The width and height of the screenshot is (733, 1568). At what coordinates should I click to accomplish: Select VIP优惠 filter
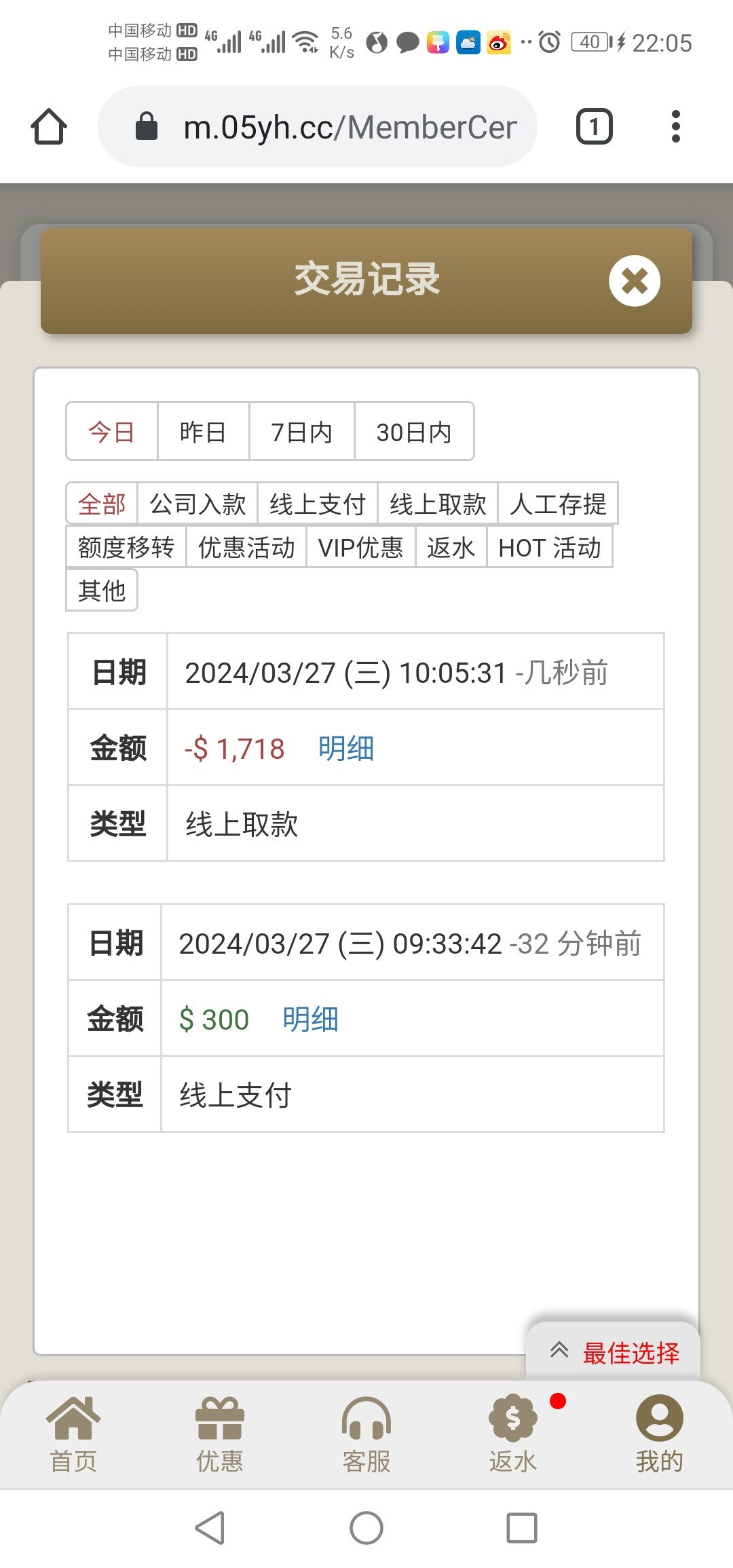[360, 547]
